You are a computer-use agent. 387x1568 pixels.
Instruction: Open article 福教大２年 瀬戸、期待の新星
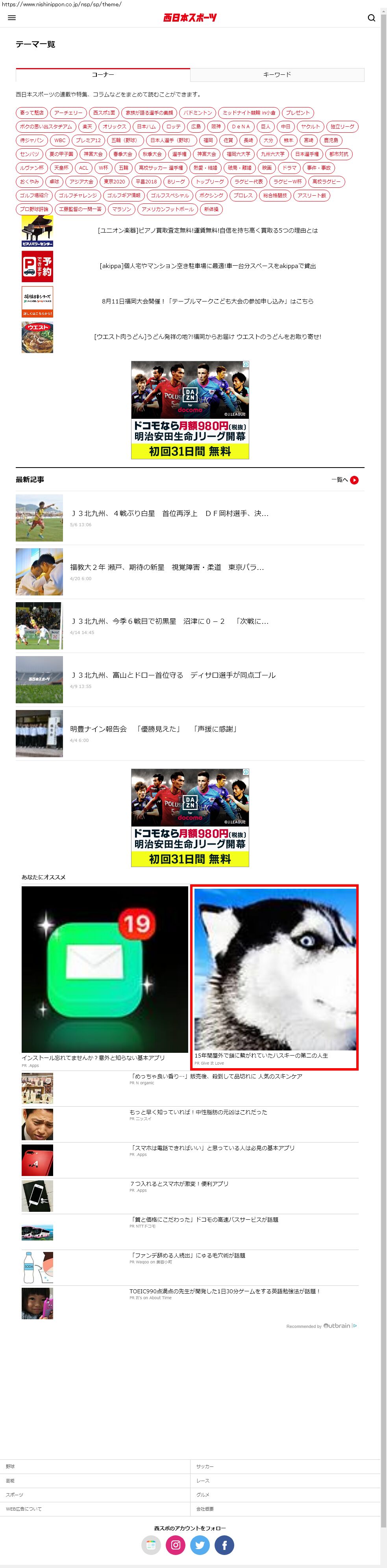(166, 567)
